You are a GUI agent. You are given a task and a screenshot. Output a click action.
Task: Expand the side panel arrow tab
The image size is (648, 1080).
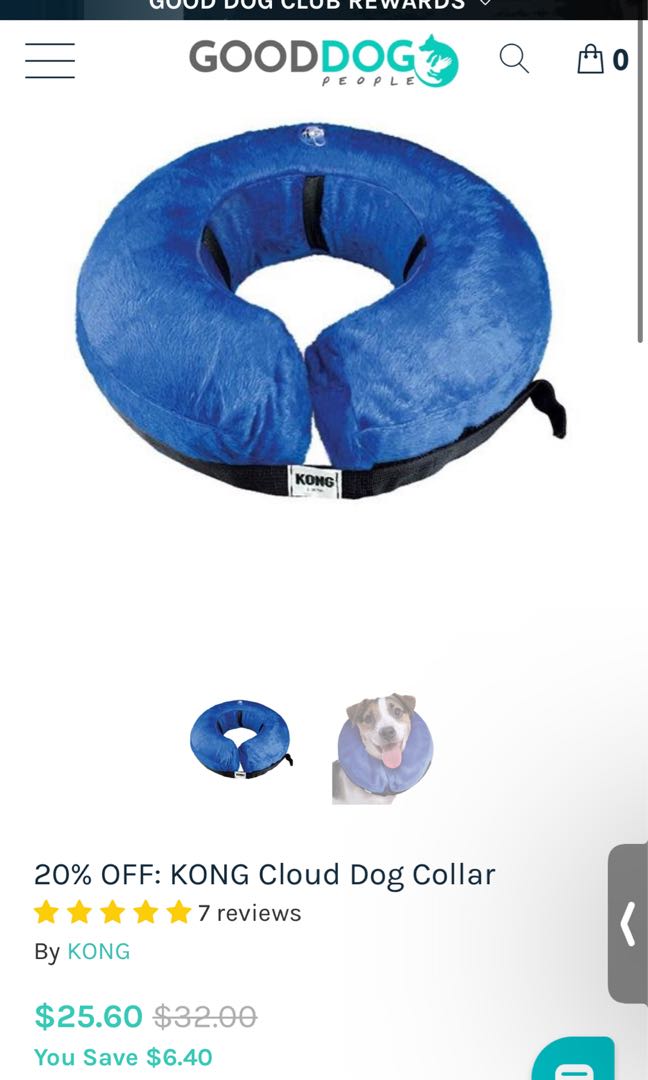pos(628,923)
